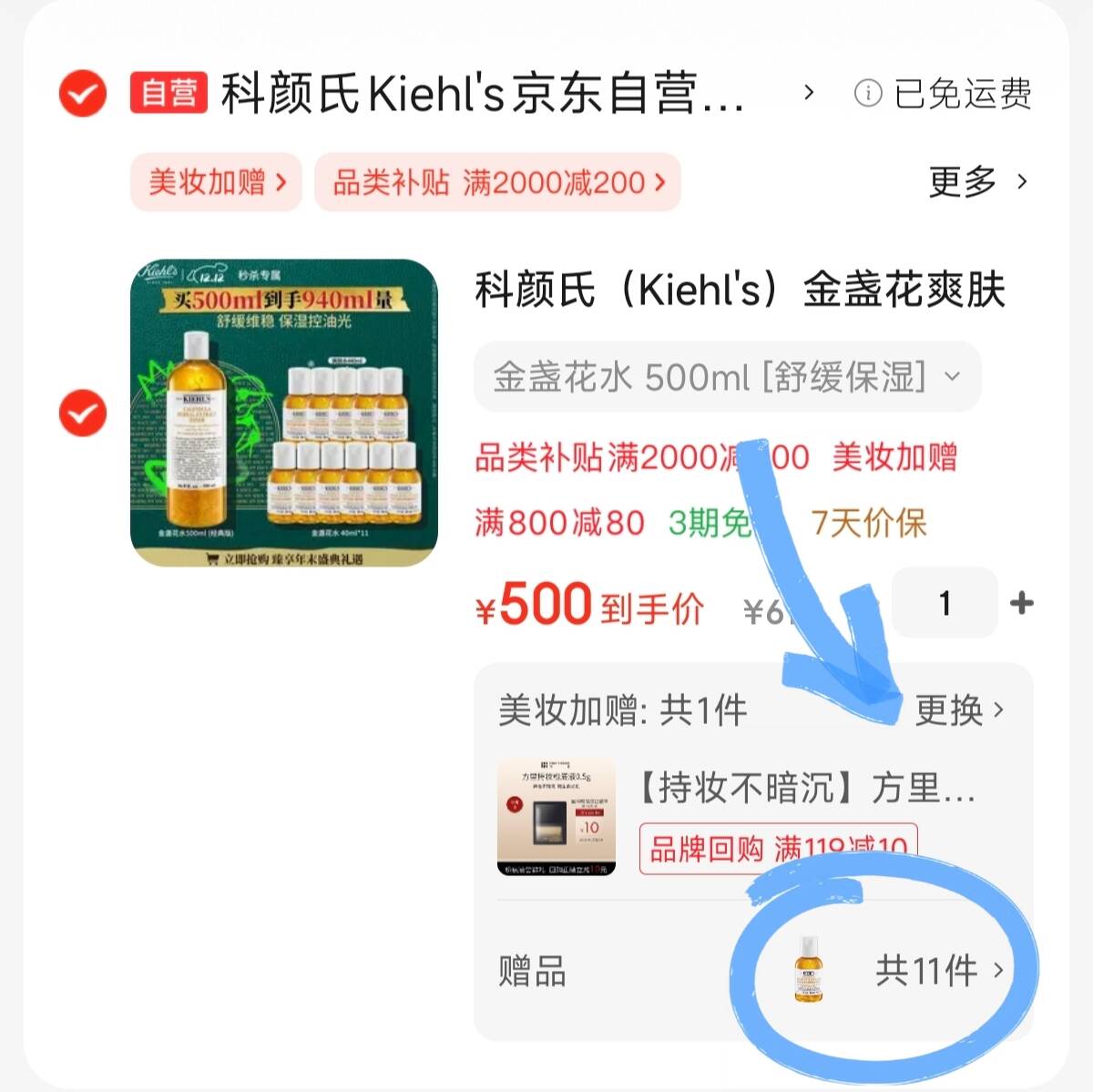
Task: Open the Kiehl's toner product image
Action: click(x=284, y=413)
